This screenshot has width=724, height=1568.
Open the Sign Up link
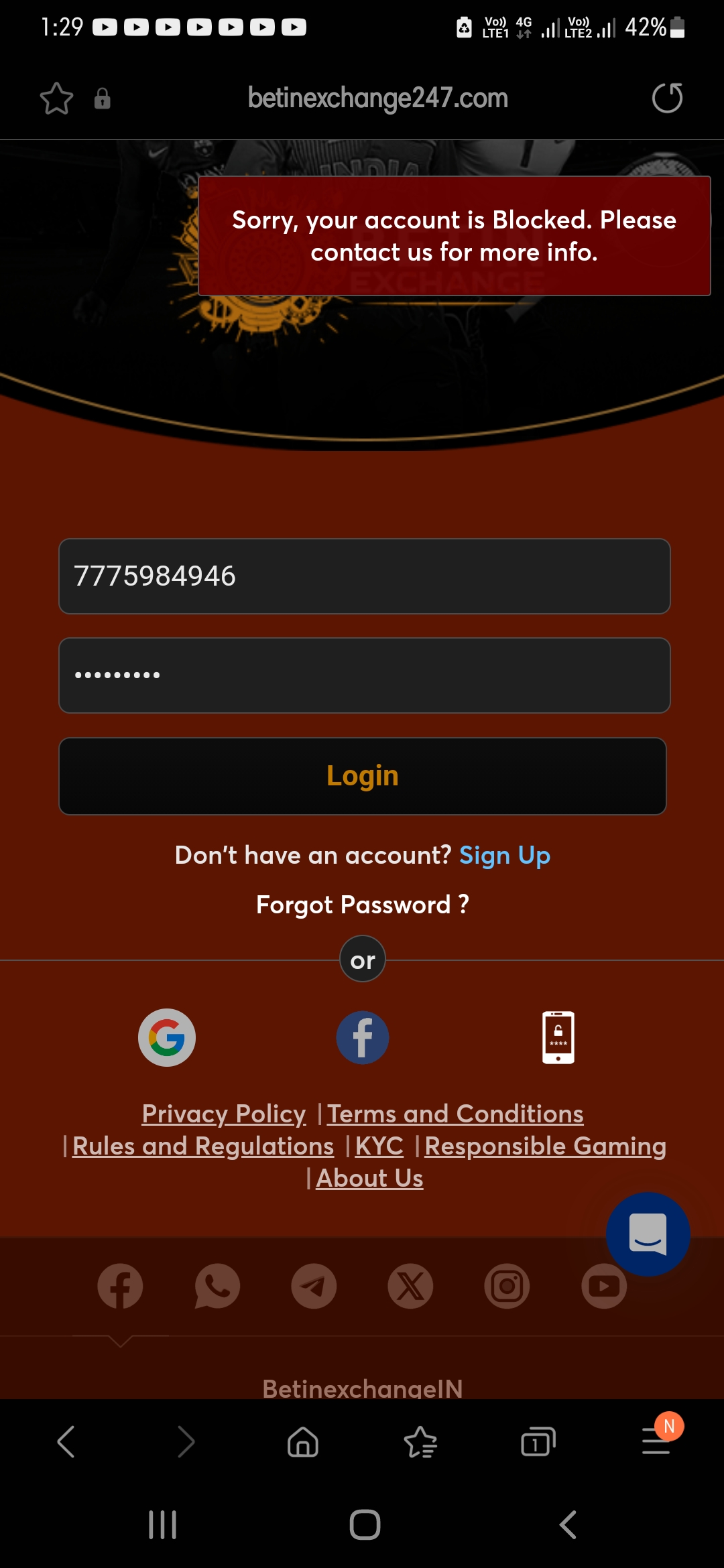(504, 856)
